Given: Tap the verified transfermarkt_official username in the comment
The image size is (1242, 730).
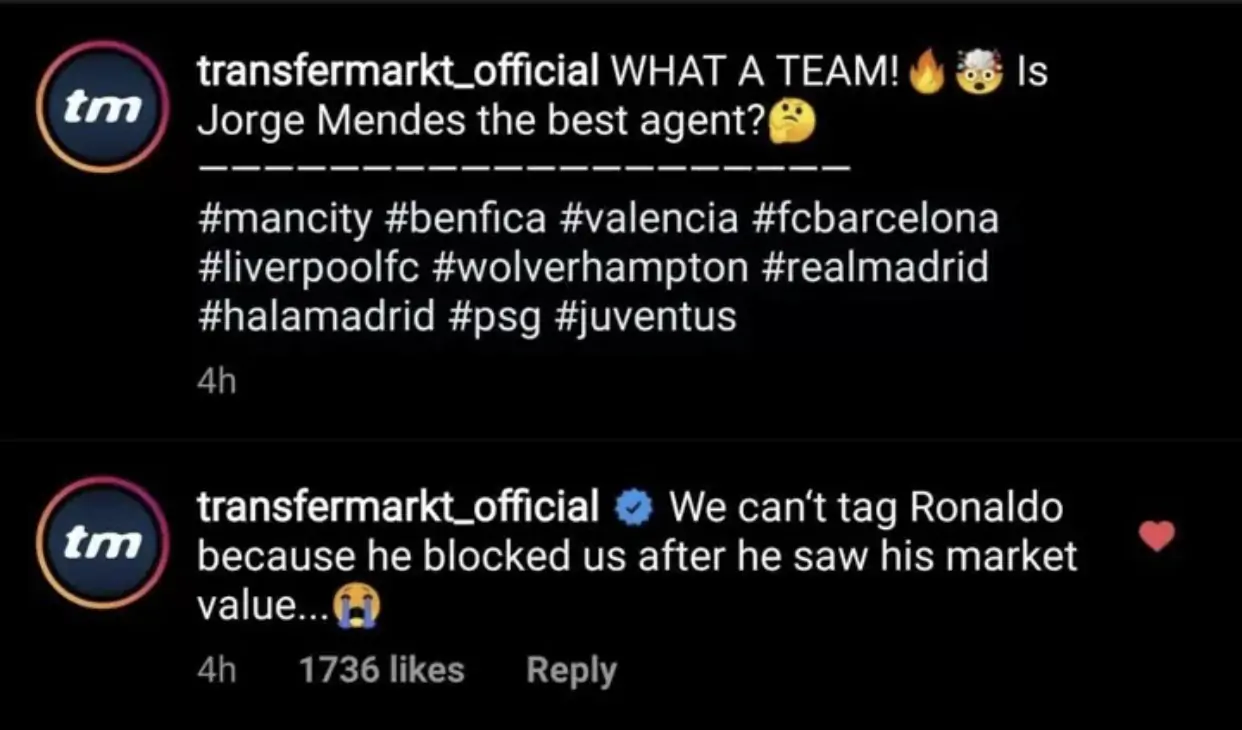Looking at the screenshot, I should click(x=398, y=508).
